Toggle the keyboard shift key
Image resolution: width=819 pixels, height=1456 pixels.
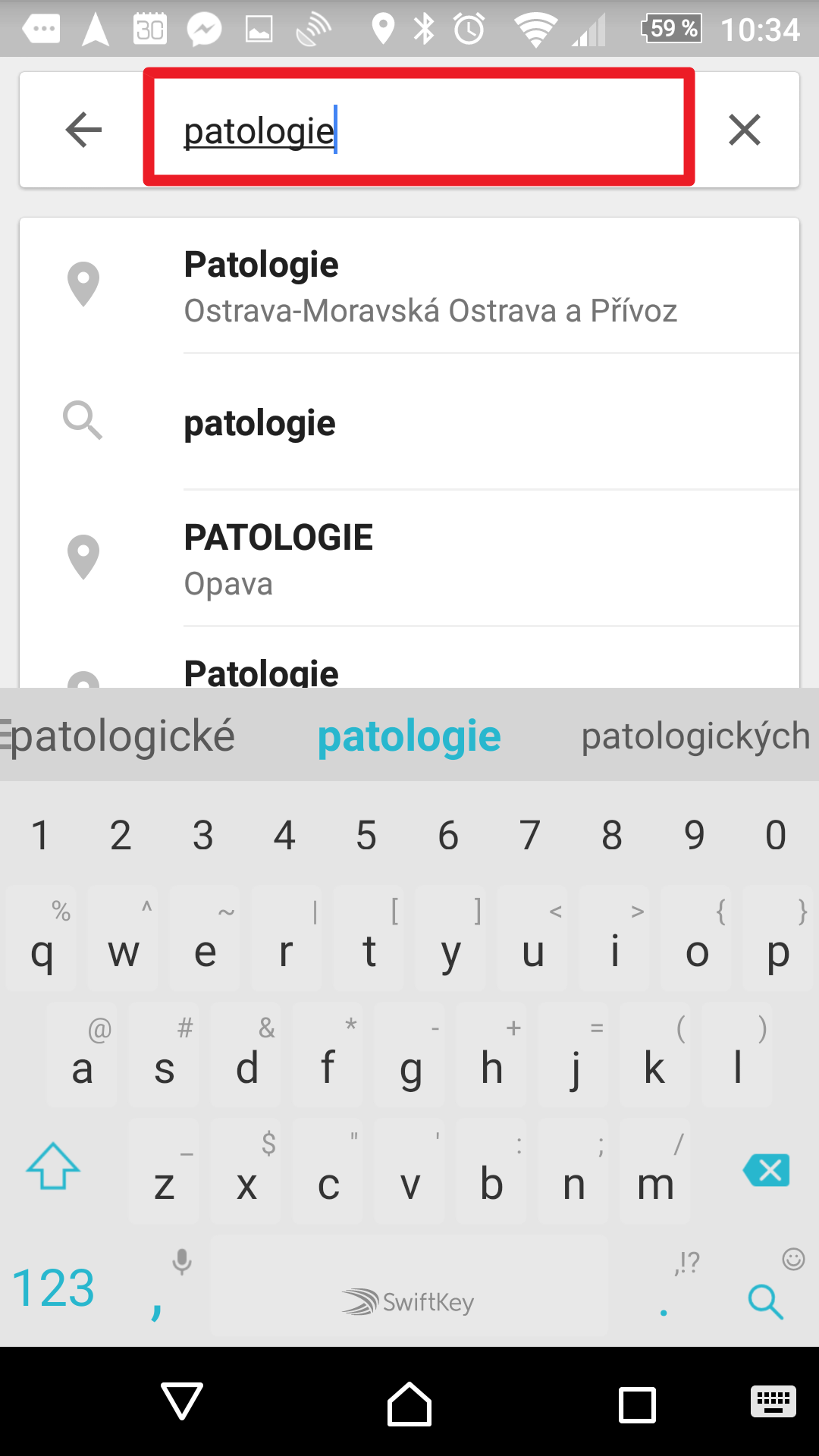pos(53,1166)
